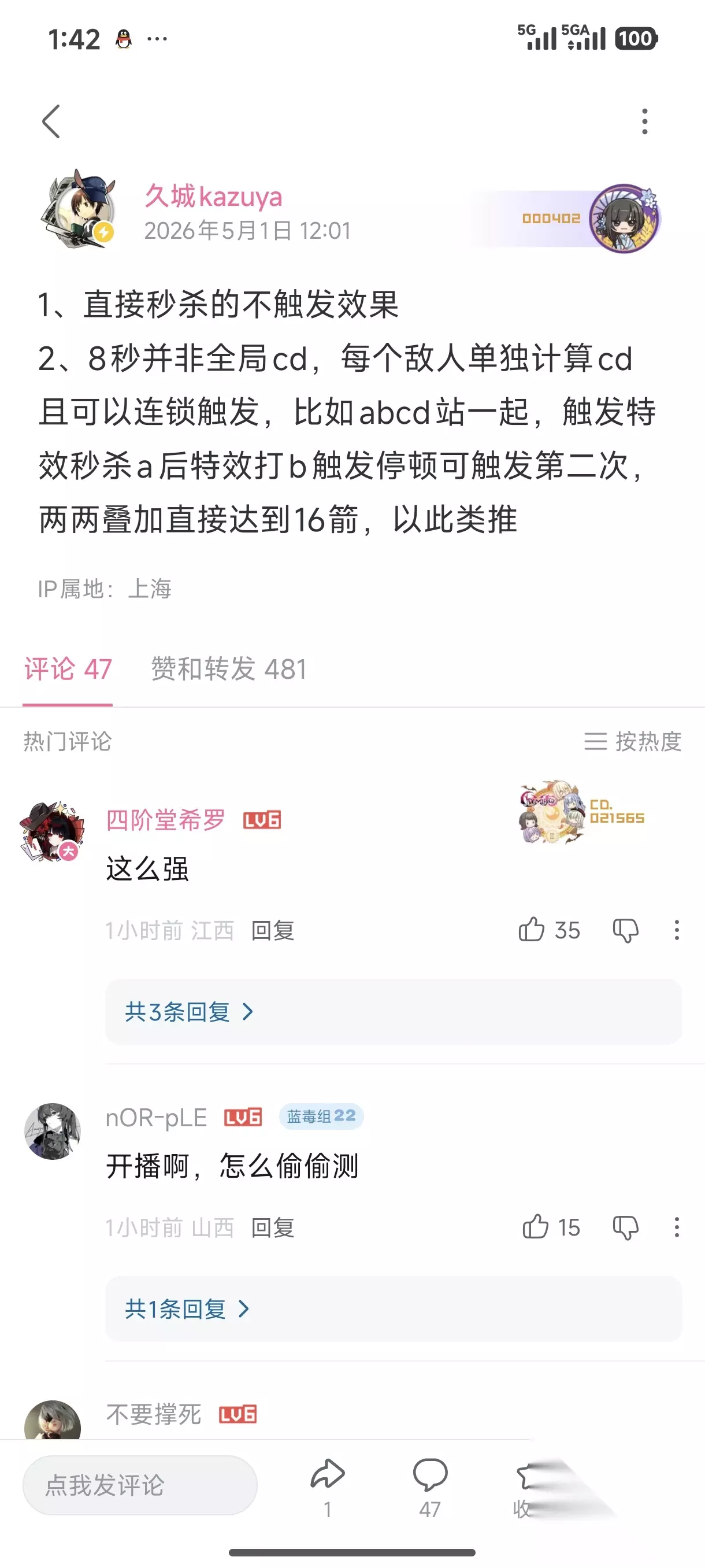Reply to 四阶堂希罗's comment

pyautogui.click(x=273, y=931)
